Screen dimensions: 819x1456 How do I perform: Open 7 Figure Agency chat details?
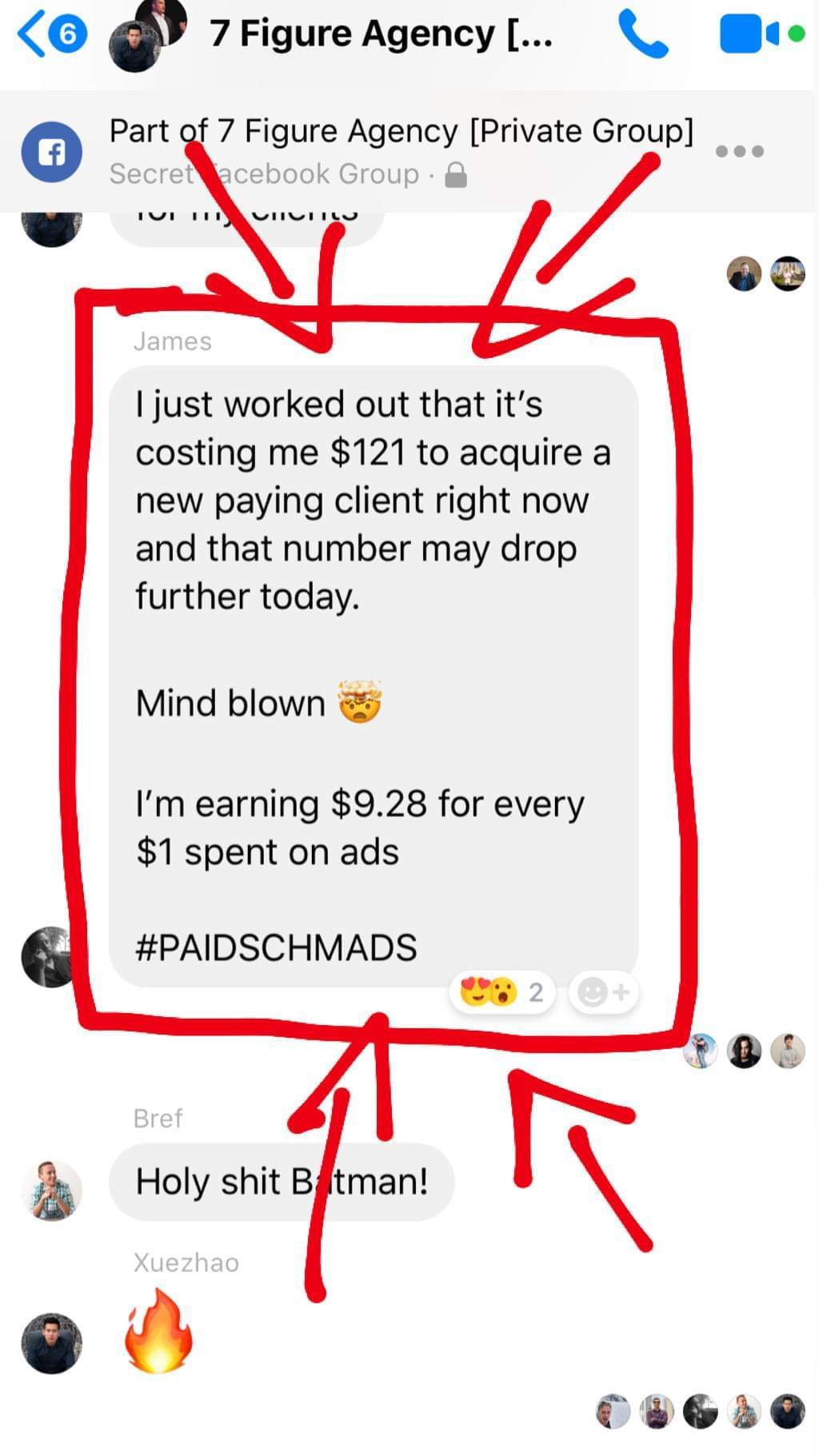coord(380,34)
